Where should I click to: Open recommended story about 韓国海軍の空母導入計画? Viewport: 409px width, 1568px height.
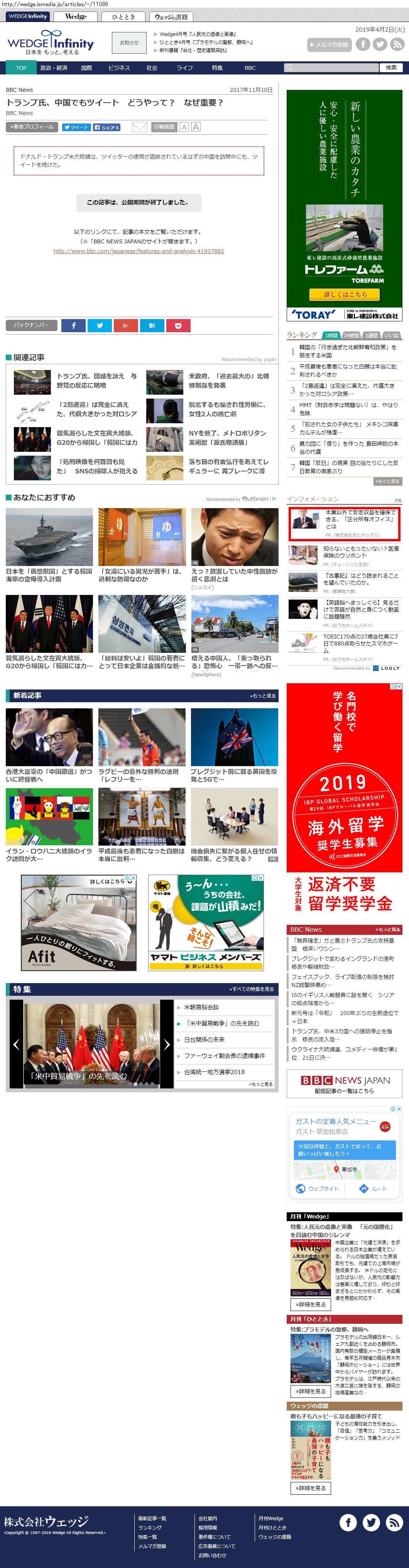[49, 575]
